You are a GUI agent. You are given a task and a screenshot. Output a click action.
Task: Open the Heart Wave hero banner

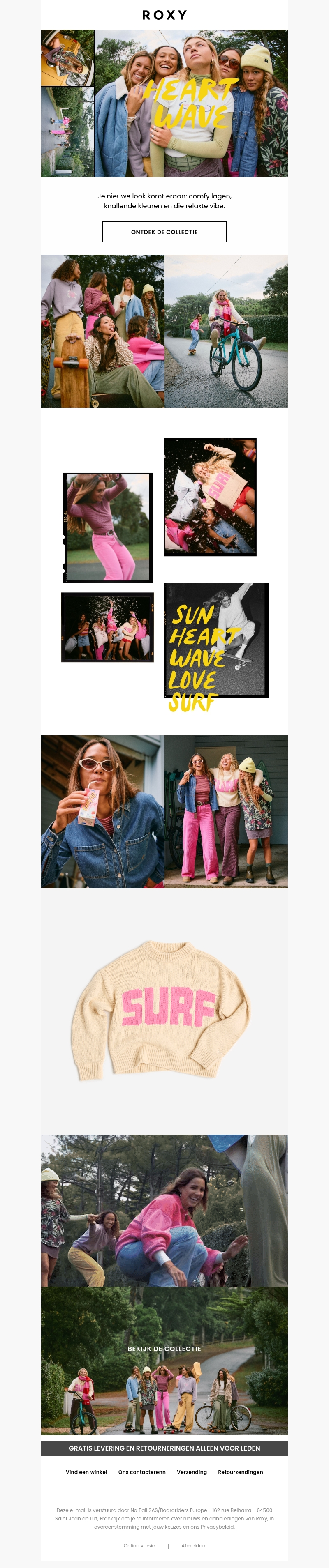(191, 104)
